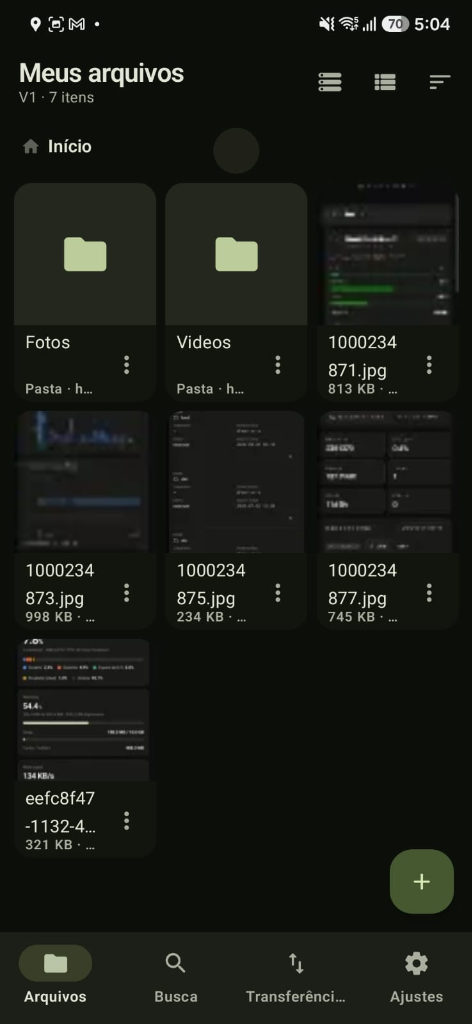Open the Fotos folder
This screenshot has width=472, height=1024.
tap(85, 291)
